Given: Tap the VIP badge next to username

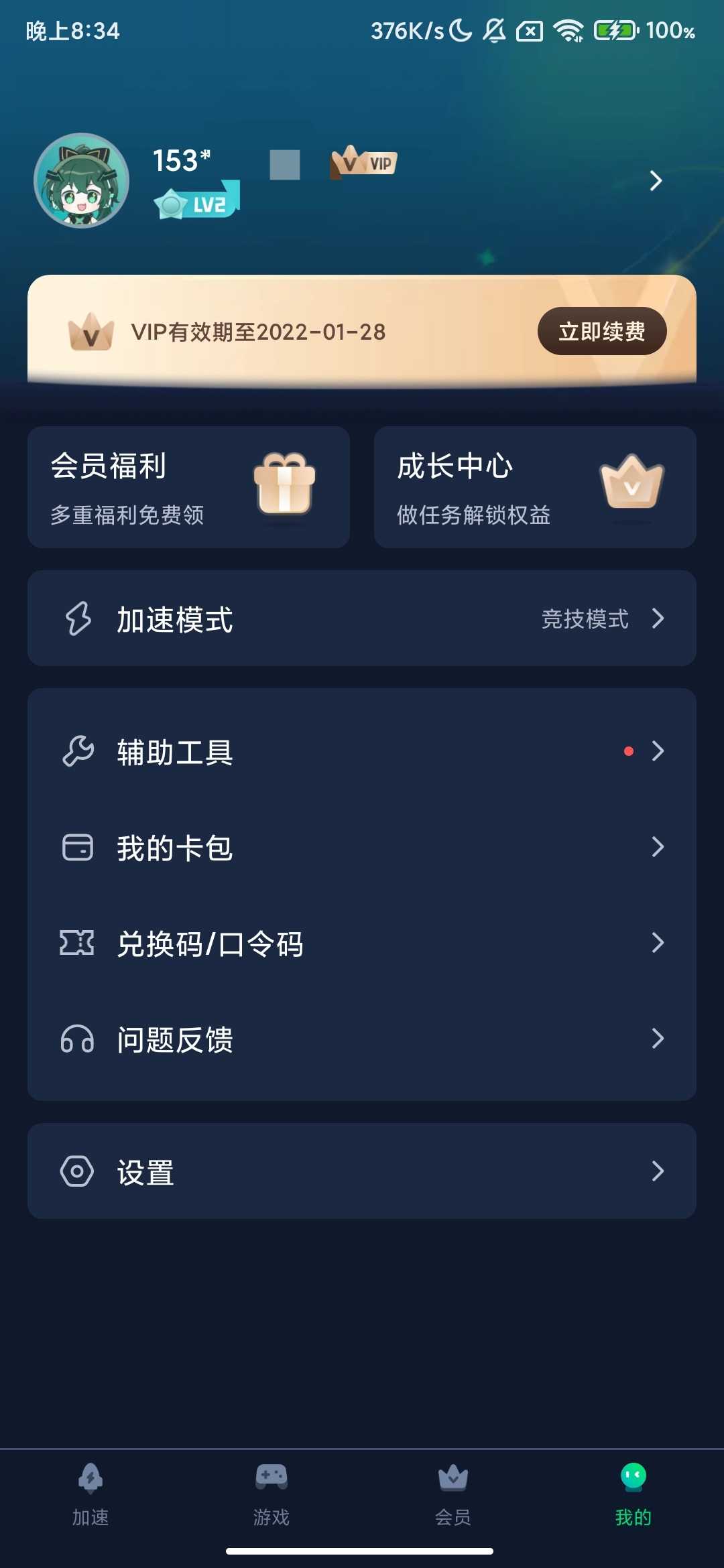Looking at the screenshot, I should pyautogui.click(x=364, y=163).
